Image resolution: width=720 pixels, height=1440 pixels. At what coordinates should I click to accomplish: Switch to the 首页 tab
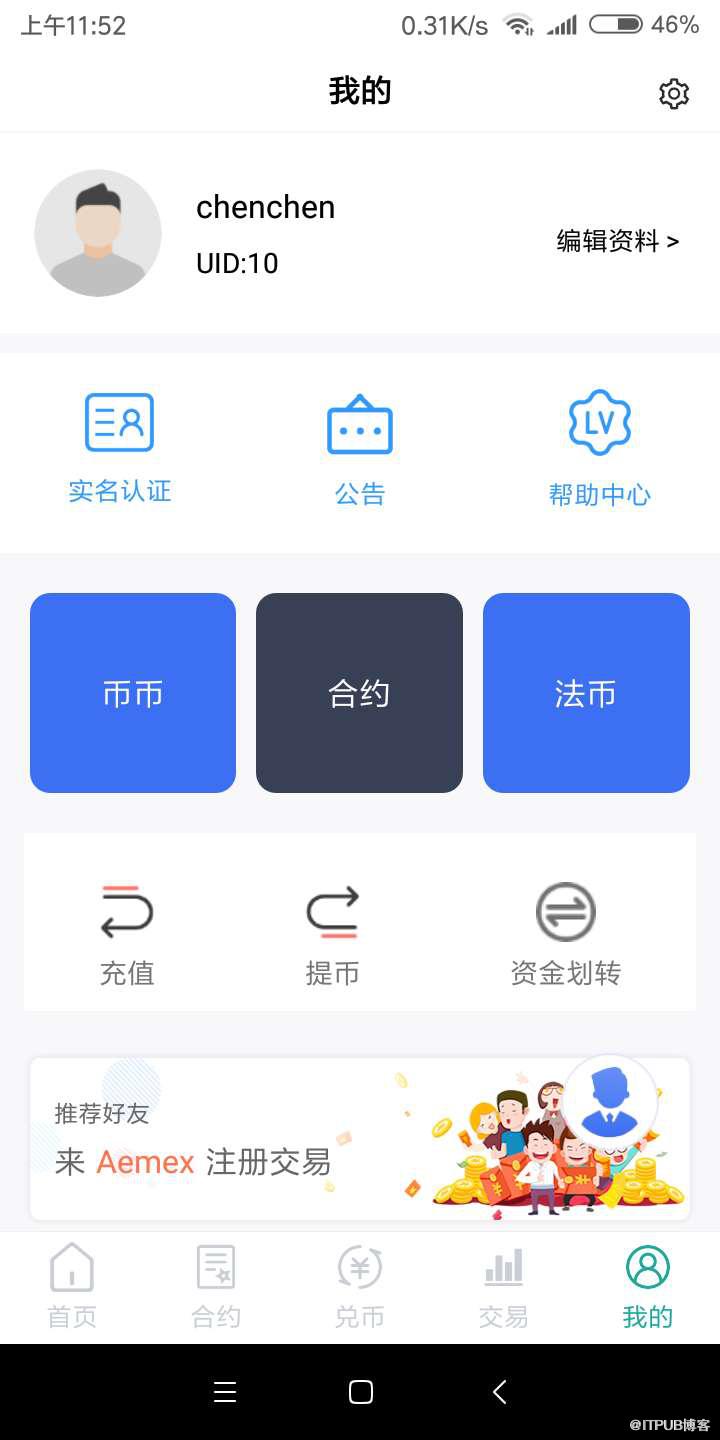coord(72,1287)
